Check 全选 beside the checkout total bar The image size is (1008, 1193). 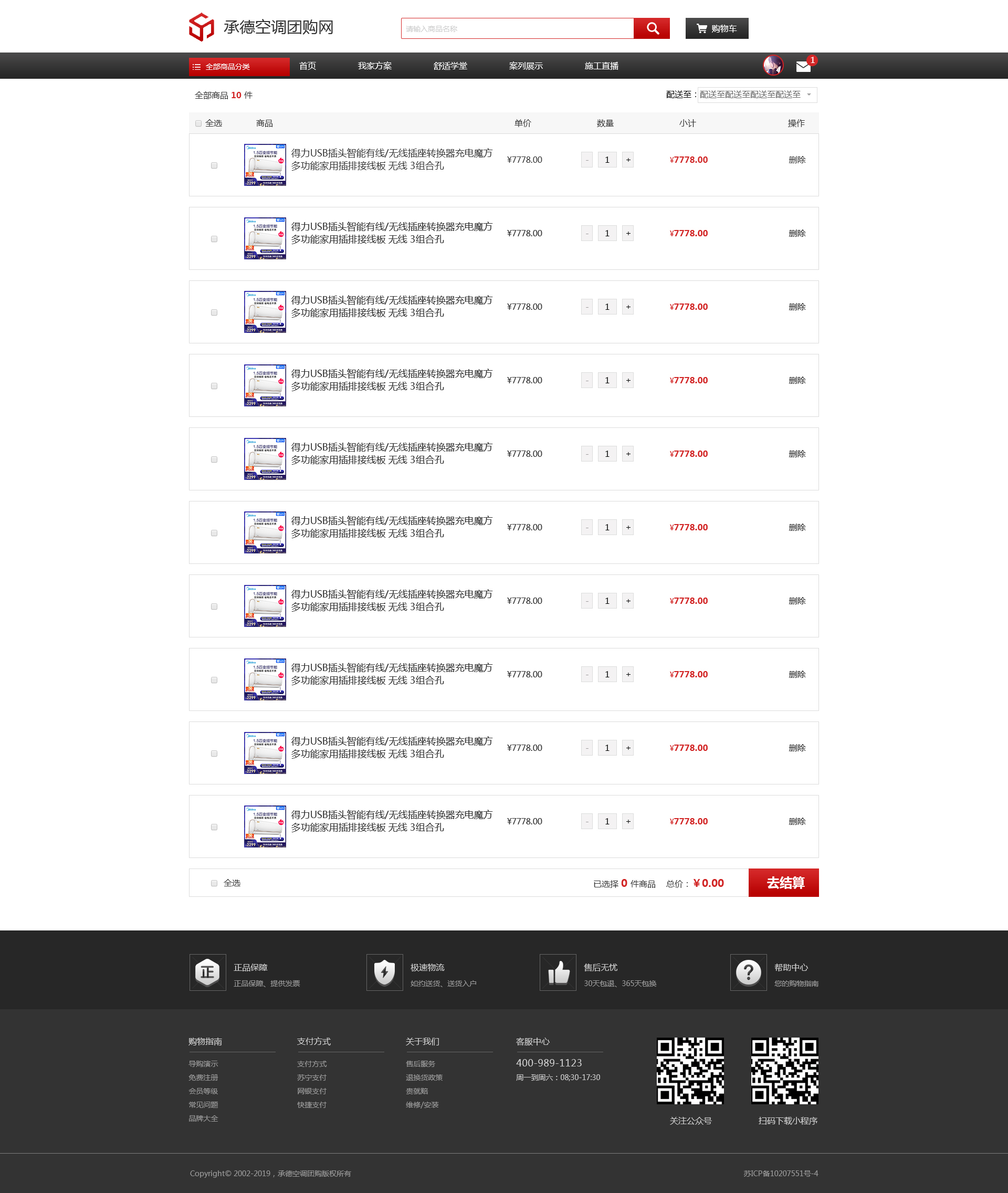[214, 883]
